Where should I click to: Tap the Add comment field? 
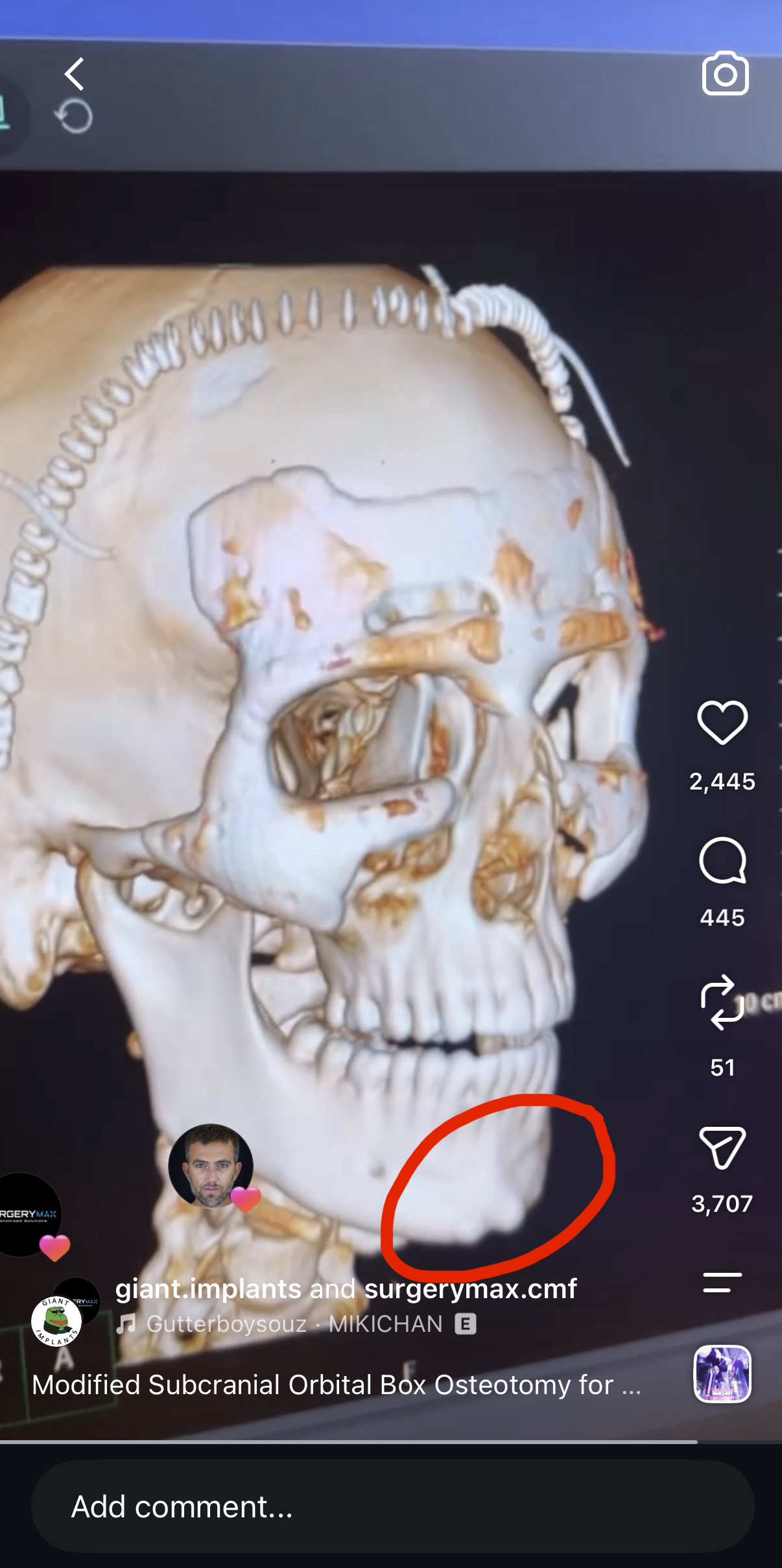(392, 1506)
